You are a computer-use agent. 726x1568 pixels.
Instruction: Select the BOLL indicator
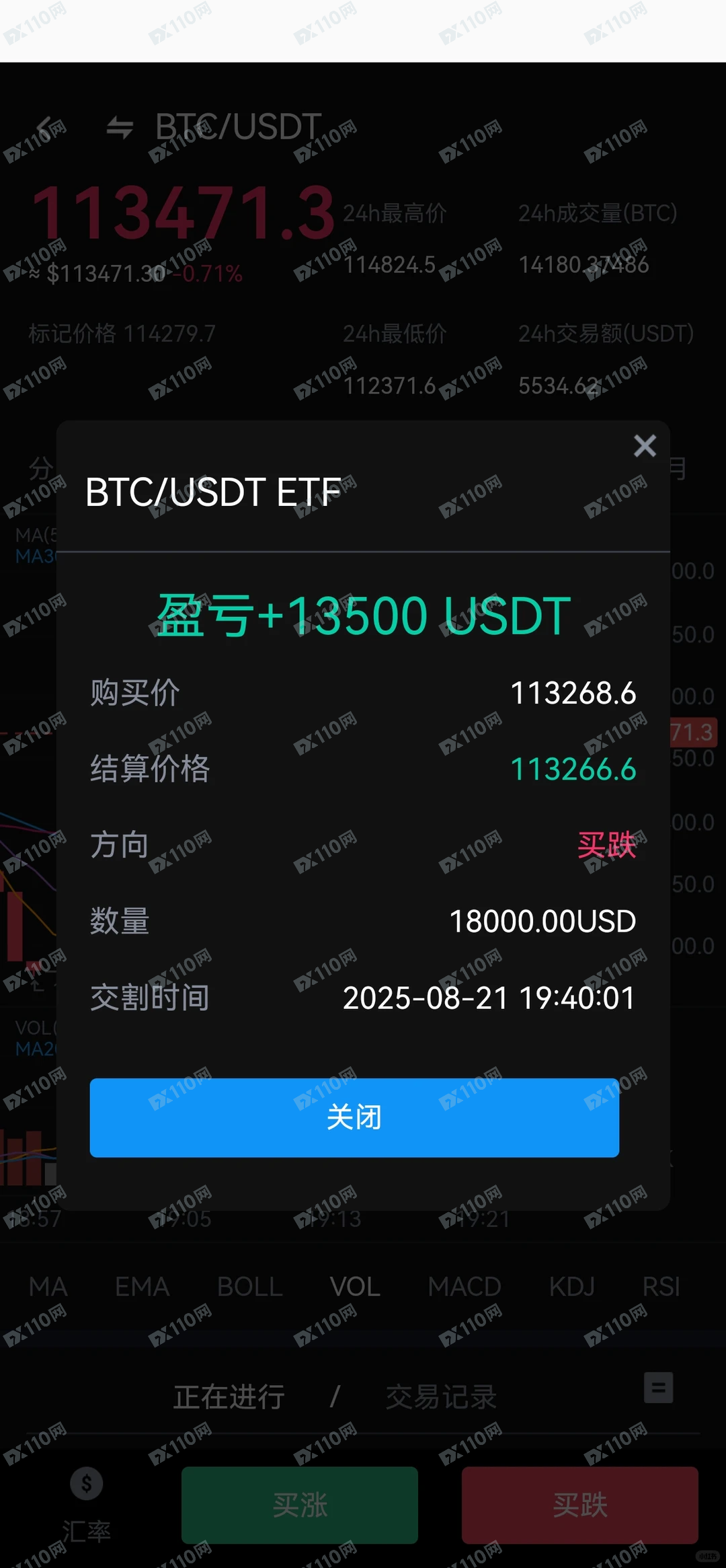tap(249, 1286)
